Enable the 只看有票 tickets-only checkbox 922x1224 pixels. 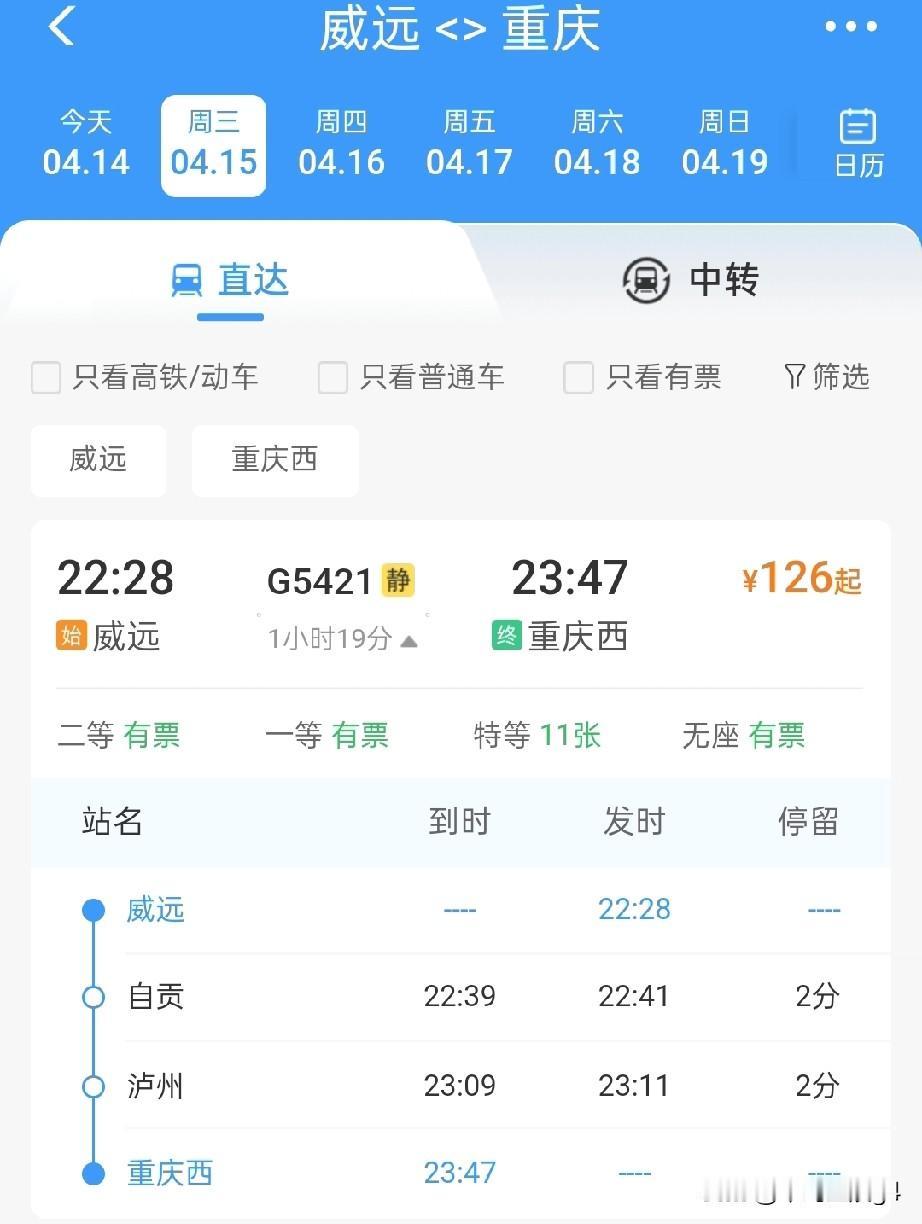579,378
